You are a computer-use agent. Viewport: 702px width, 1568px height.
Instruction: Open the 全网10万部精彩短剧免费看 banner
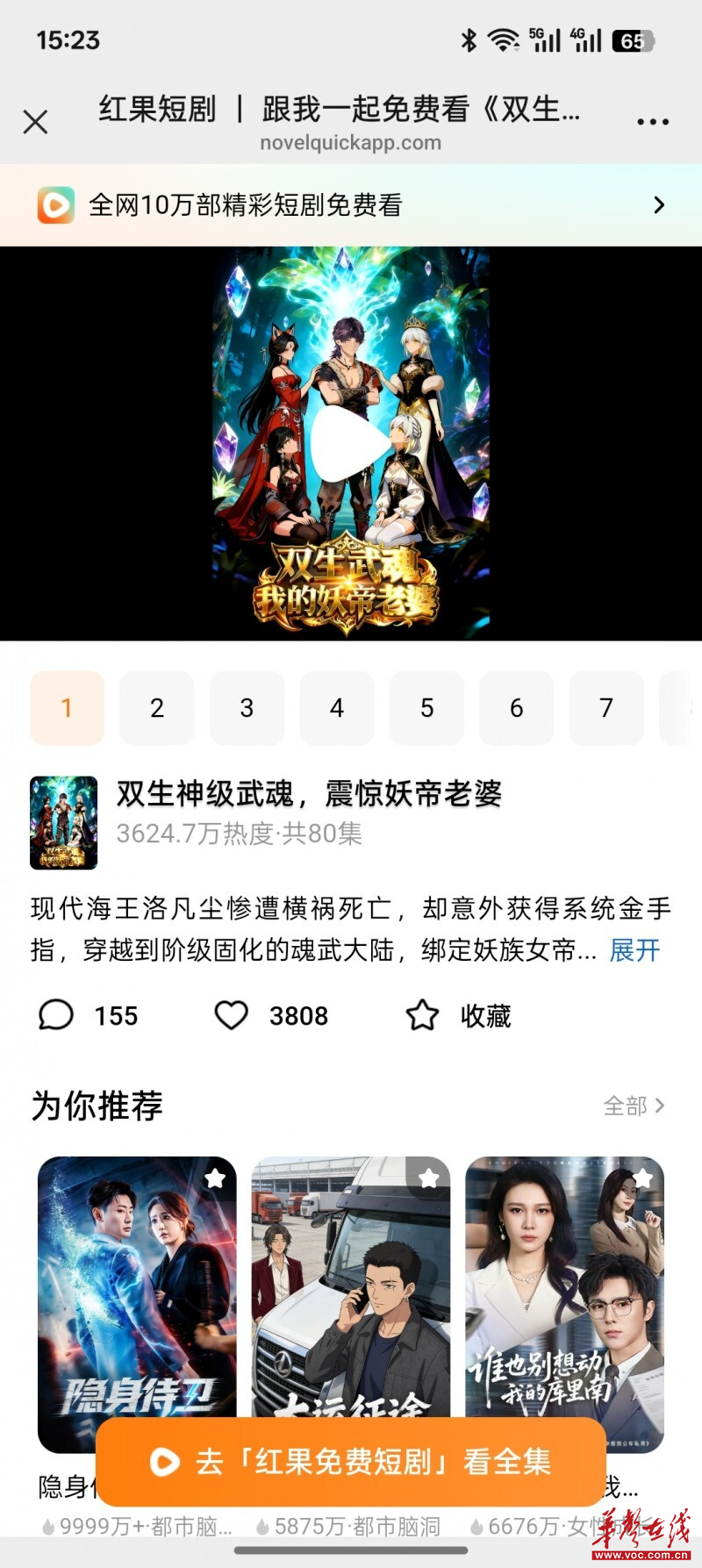(x=351, y=205)
